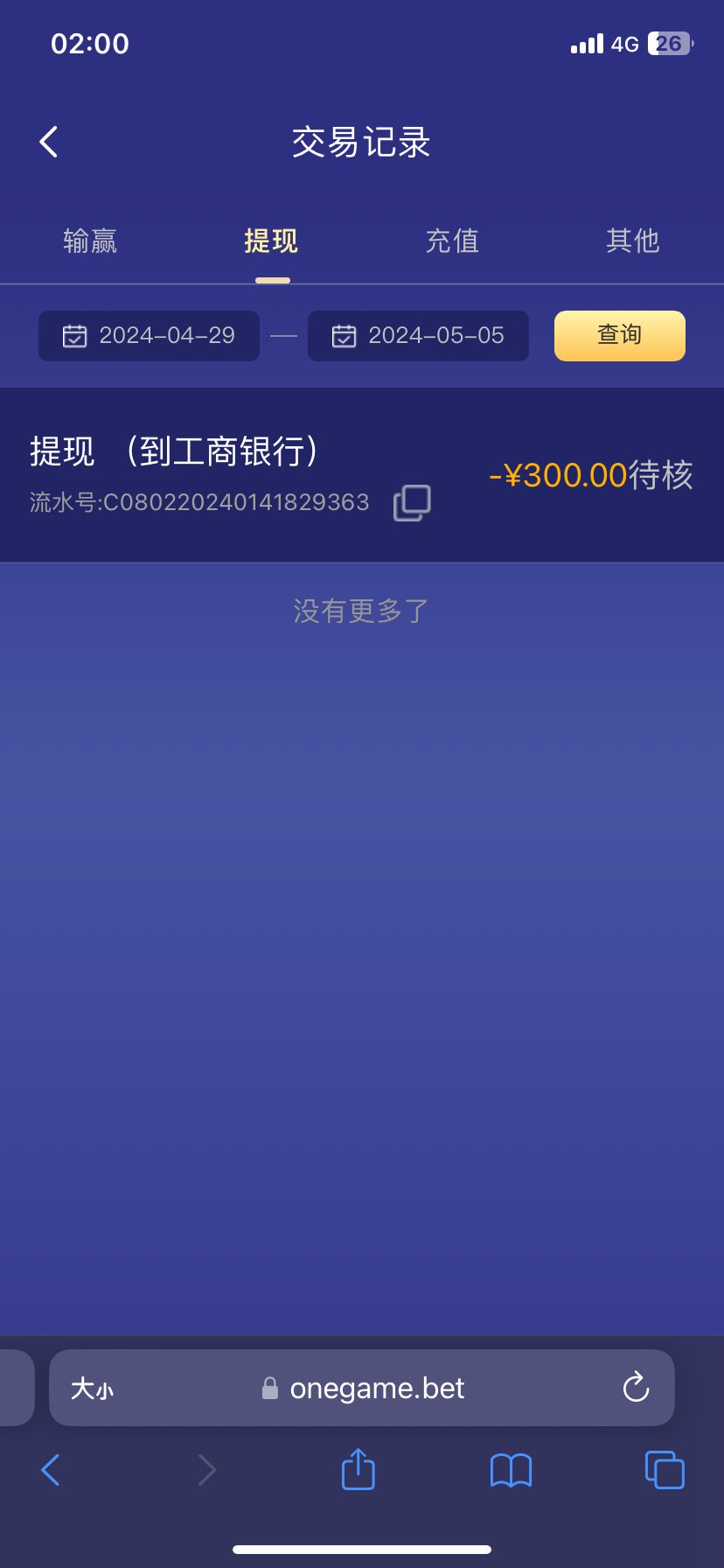Show Safari's open tabs
724x1568 pixels.
(665, 1470)
